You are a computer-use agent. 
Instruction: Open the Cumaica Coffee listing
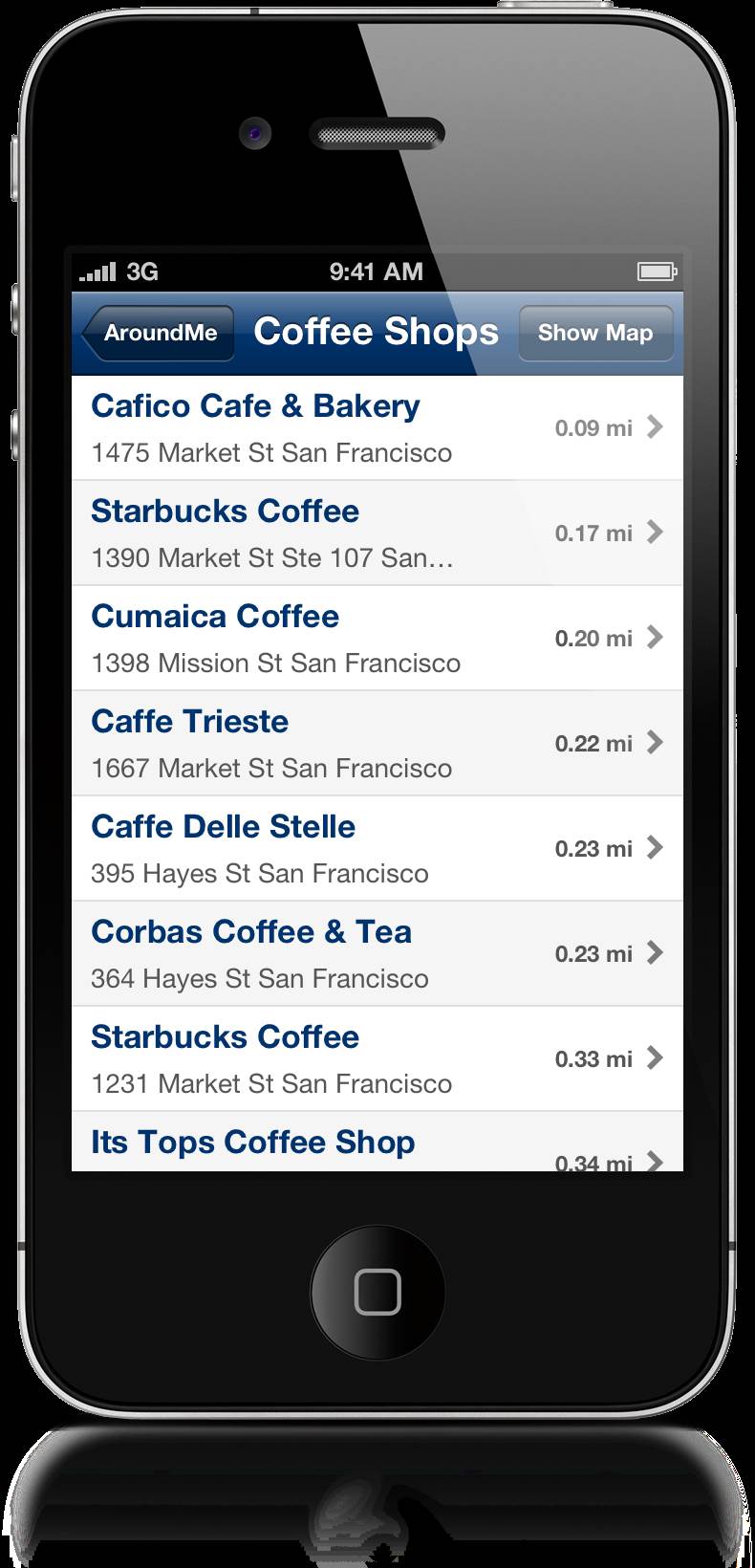click(x=377, y=638)
